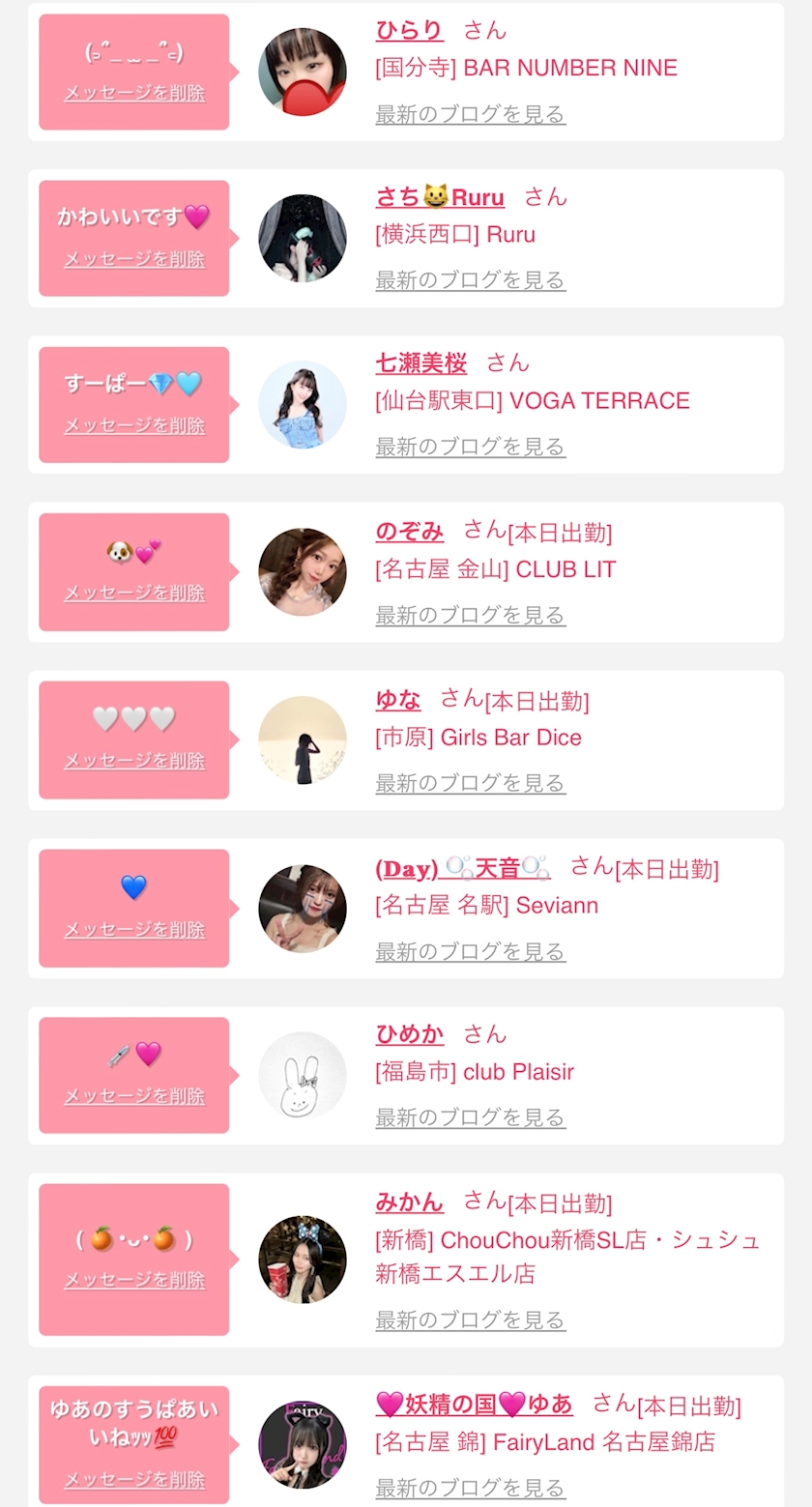Open ひめか's profile link
812x1507 pixels.
tap(409, 1034)
